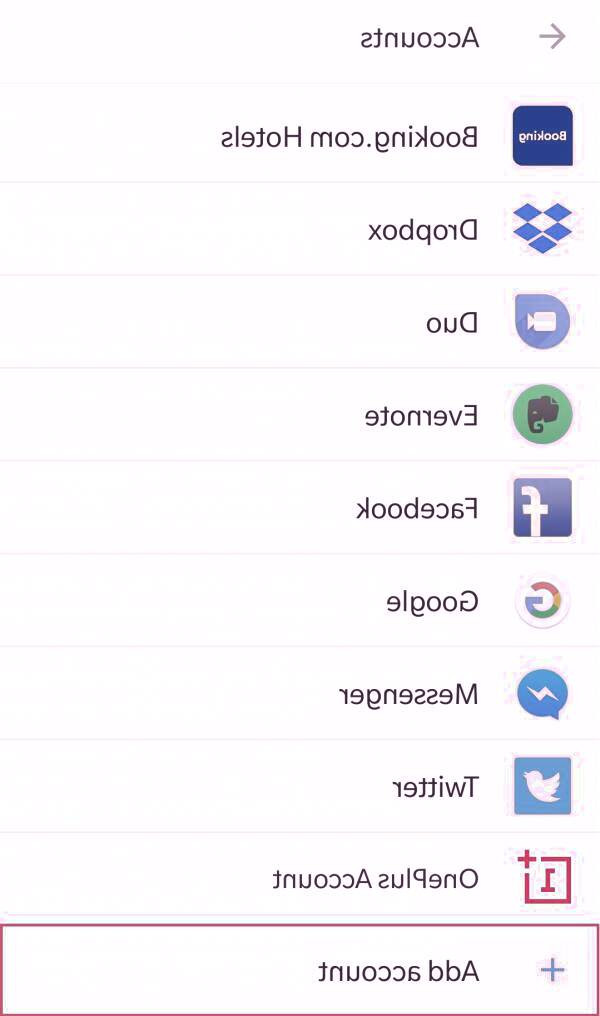
Task: Open Evernote account settings
Action: (420, 415)
